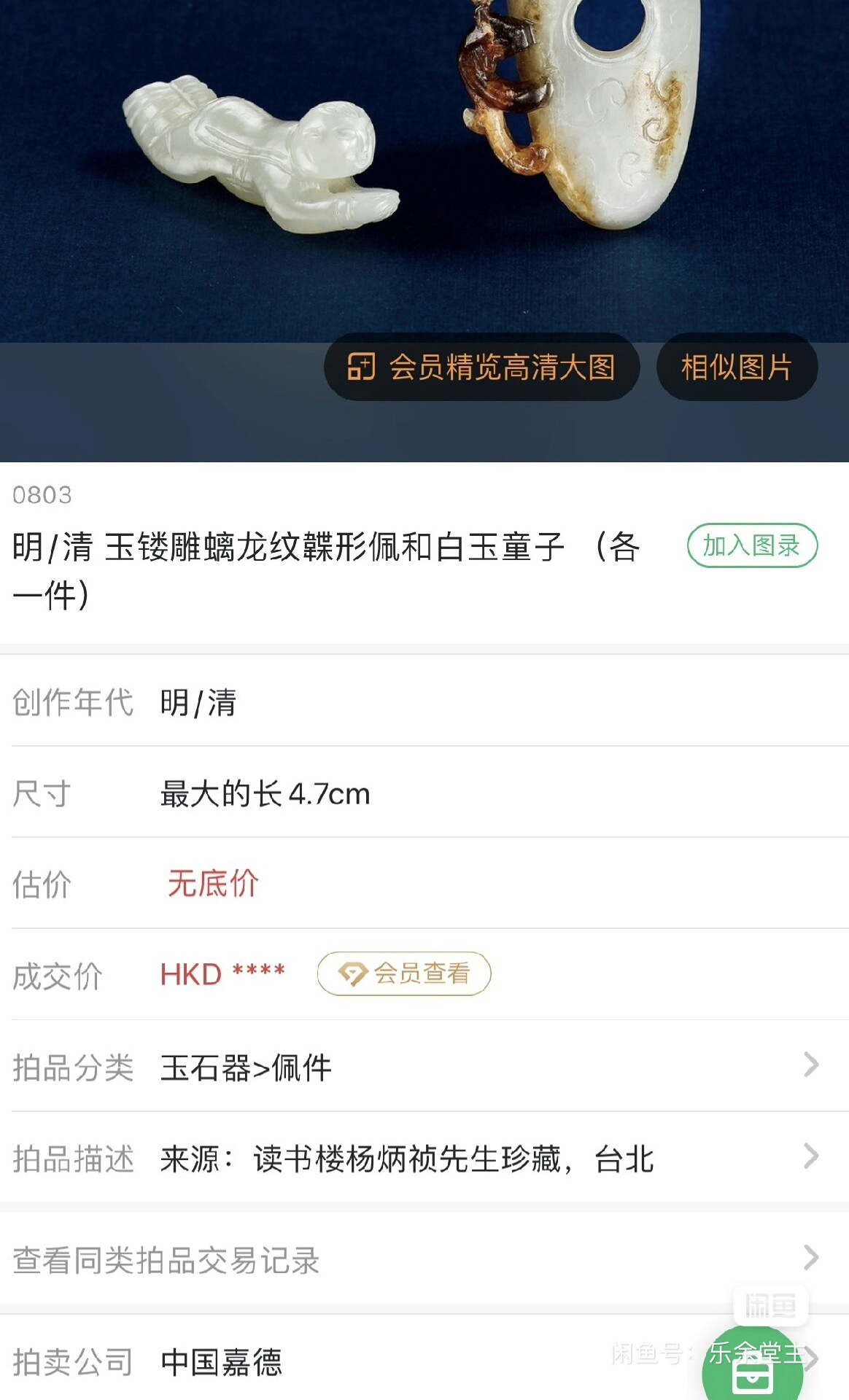Tap 会员查看 to reveal the sale price
Viewport: 849px width, 1400px height.
[x=404, y=973]
